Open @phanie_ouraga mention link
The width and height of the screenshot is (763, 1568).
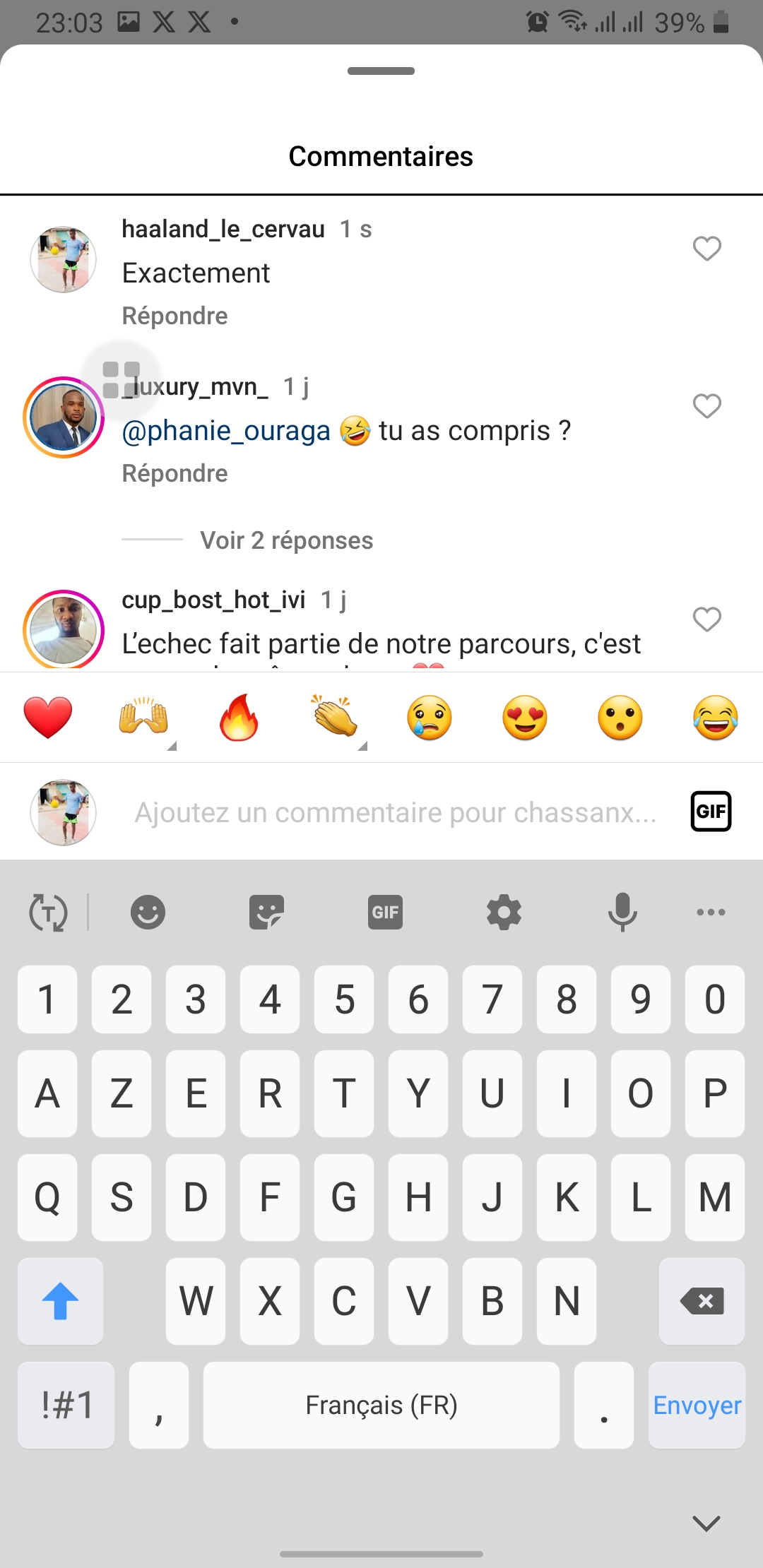226,431
